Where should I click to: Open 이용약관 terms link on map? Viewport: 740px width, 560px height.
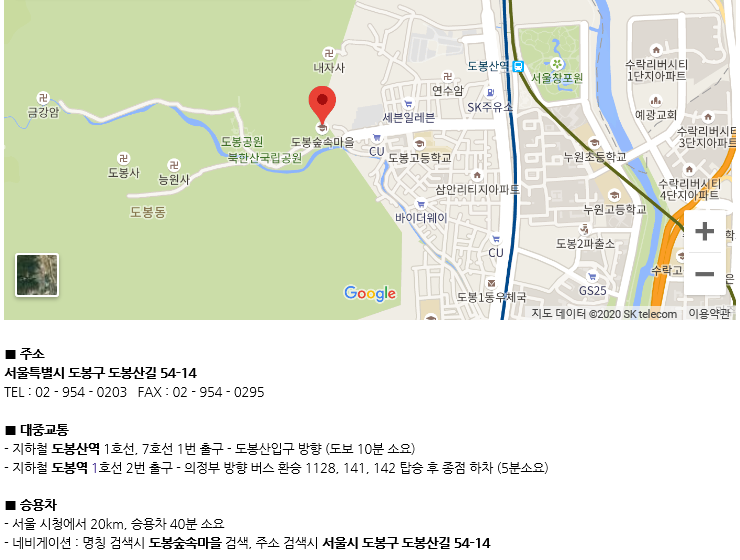click(x=709, y=314)
